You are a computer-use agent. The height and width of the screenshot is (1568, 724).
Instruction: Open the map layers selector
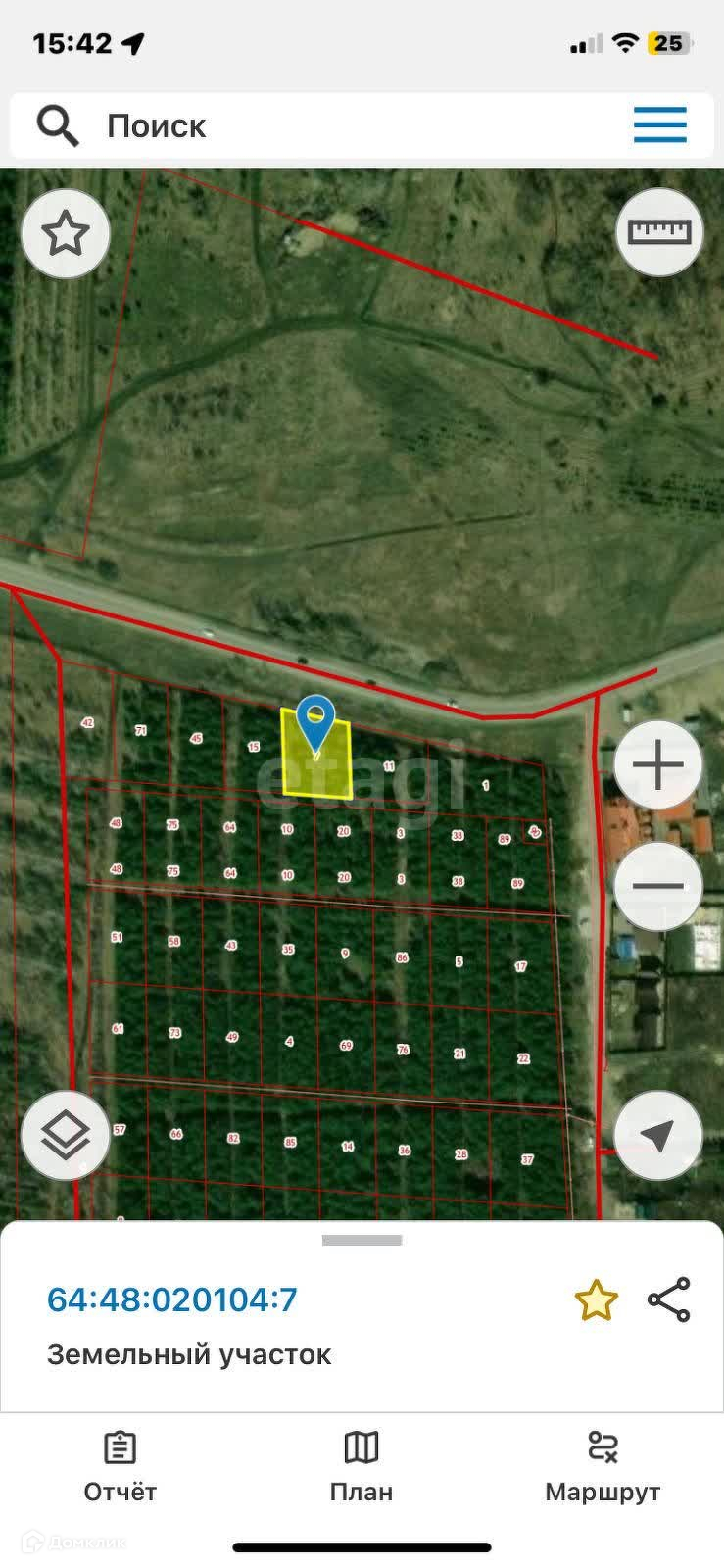pyautogui.click(x=66, y=1135)
